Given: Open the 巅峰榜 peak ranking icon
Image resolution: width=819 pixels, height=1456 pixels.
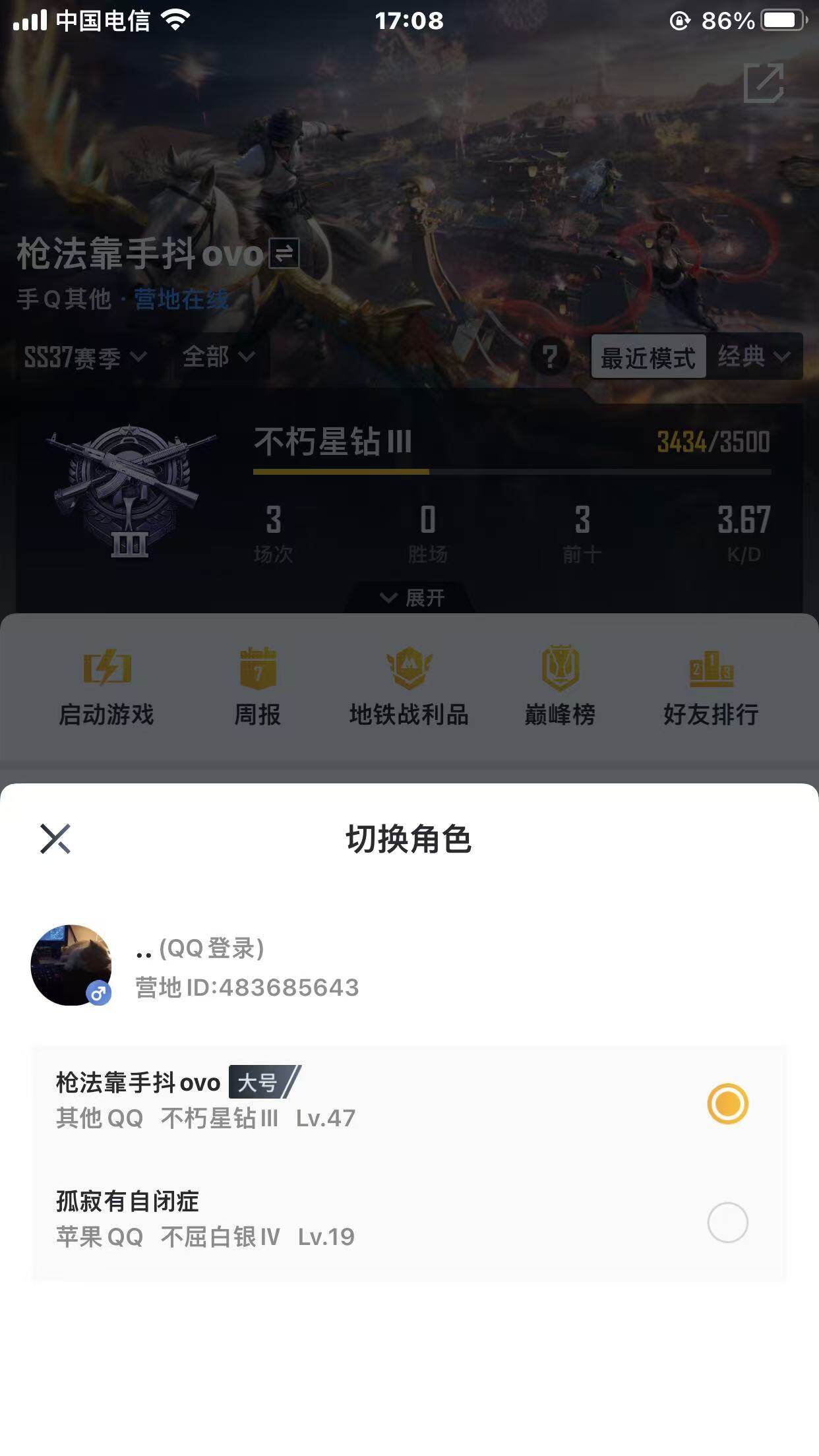Looking at the screenshot, I should pyautogui.click(x=559, y=686).
